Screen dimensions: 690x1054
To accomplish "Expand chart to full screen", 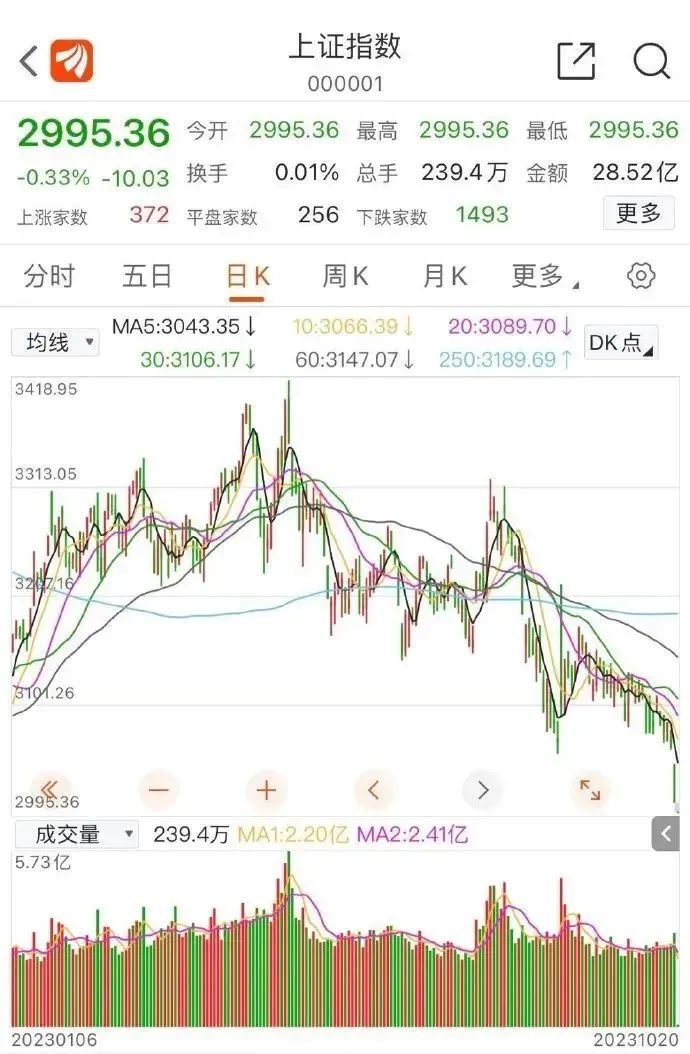I will [x=590, y=790].
